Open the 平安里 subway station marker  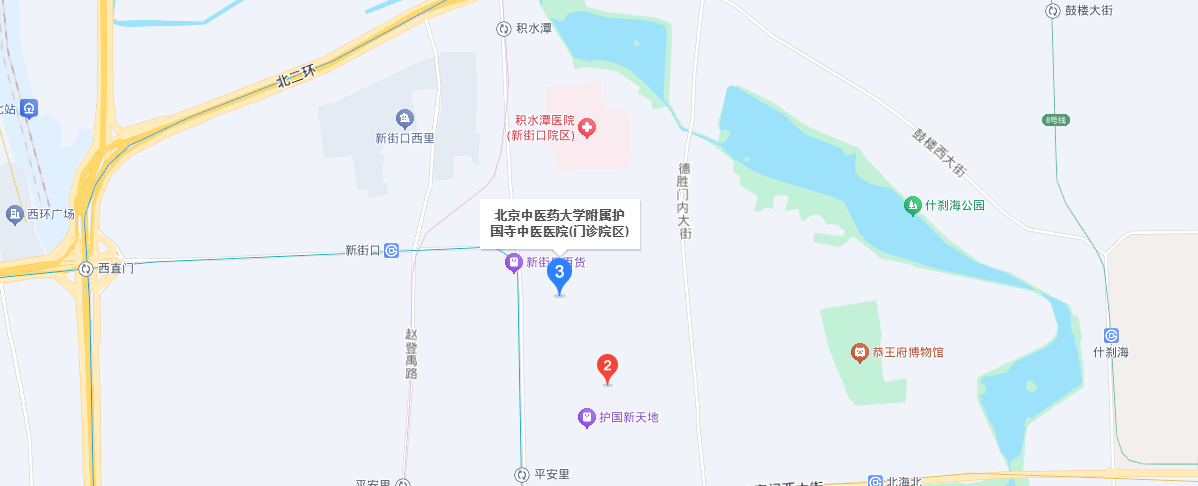(x=521, y=474)
